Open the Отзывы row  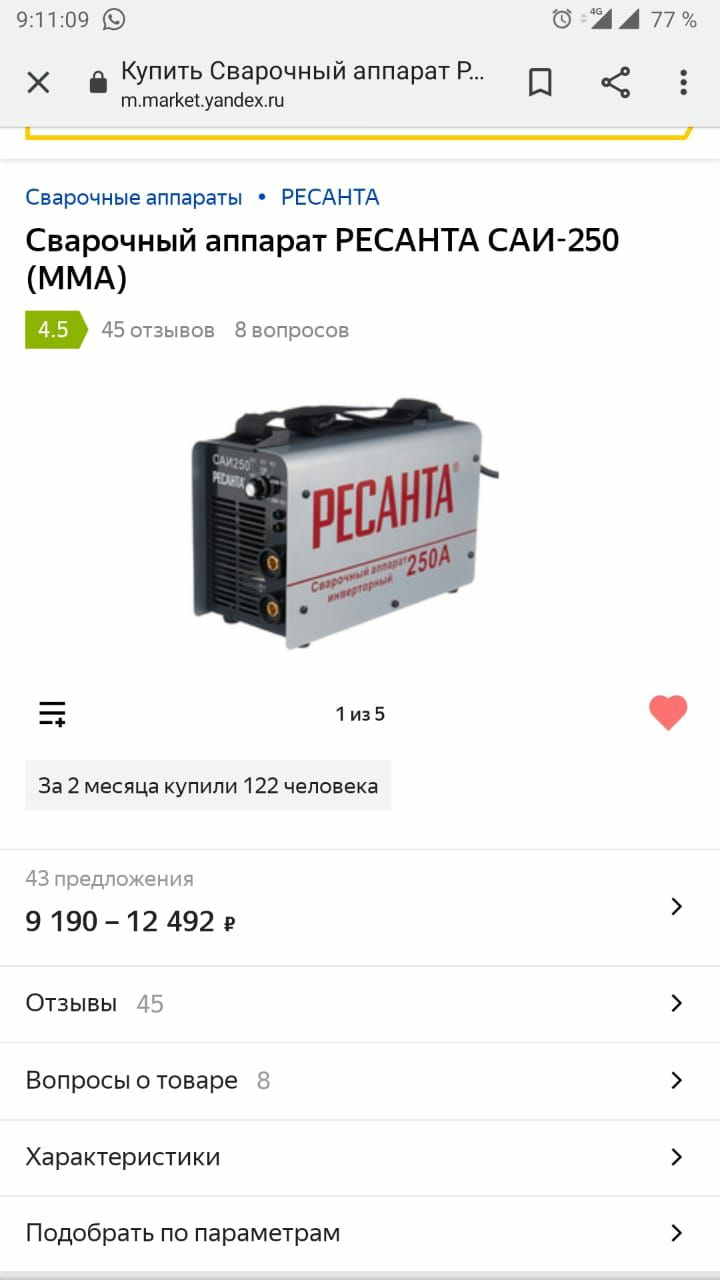click(360, 1004)
